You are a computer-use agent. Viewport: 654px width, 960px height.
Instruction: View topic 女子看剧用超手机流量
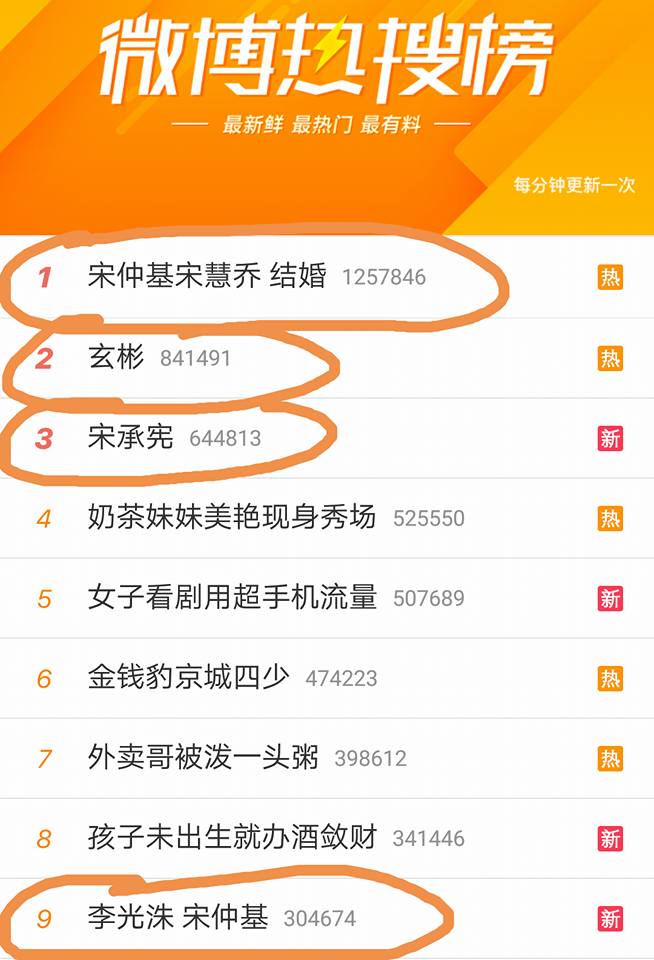click(232, 598)
